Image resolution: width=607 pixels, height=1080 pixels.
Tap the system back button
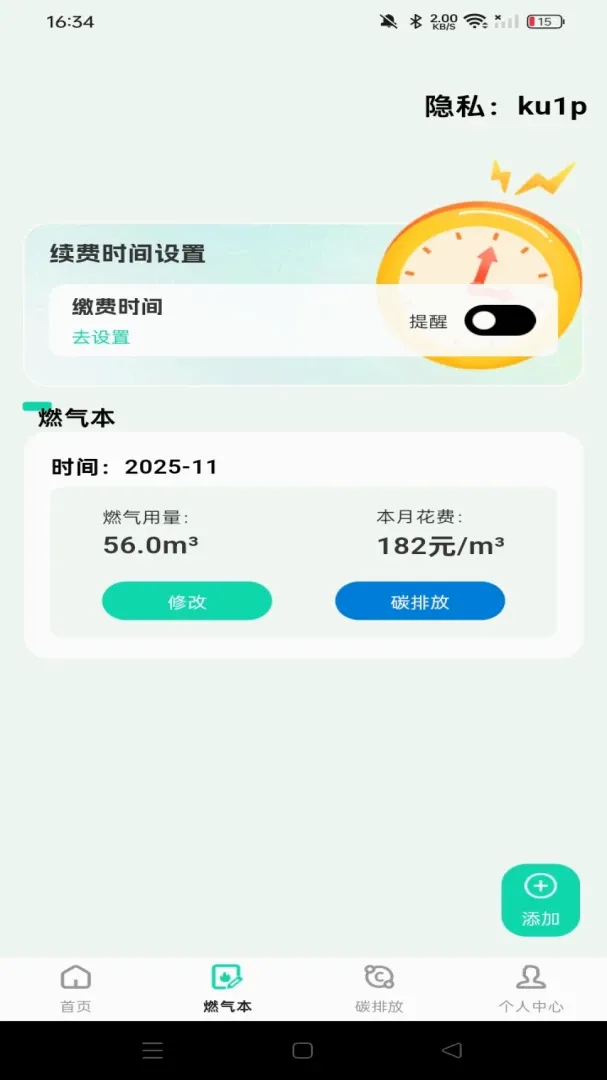click(451, 1050)
